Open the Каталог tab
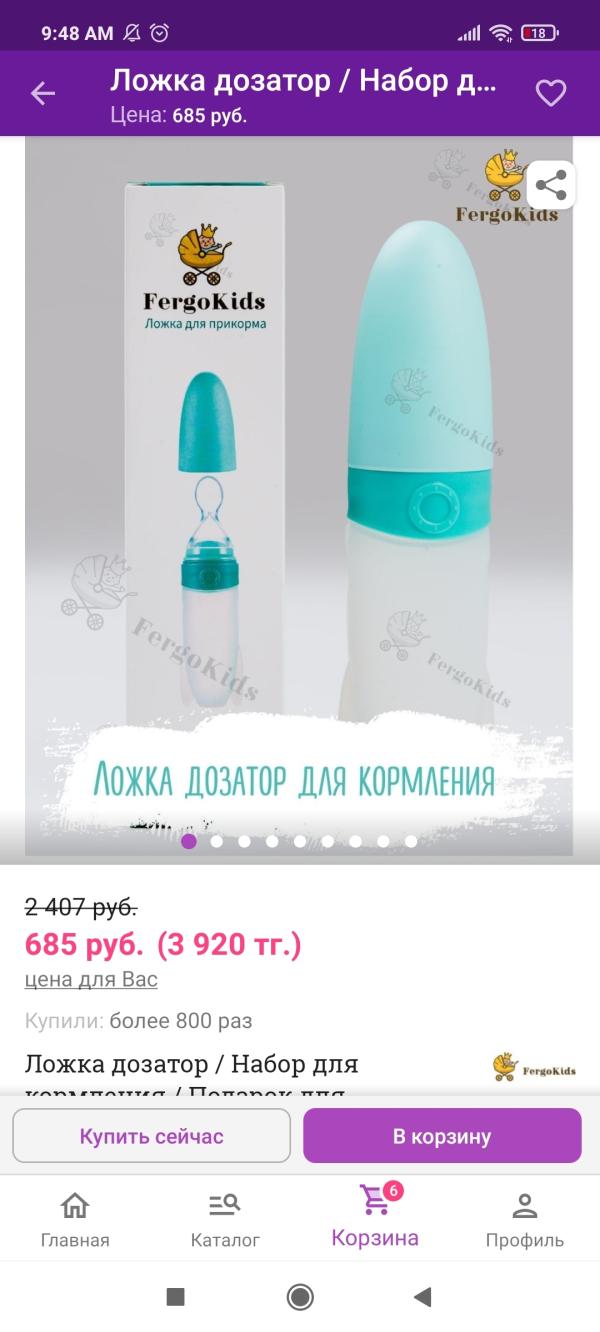Image resolution: width=600 pixels, height=1332 pixels. point(225,1220)
